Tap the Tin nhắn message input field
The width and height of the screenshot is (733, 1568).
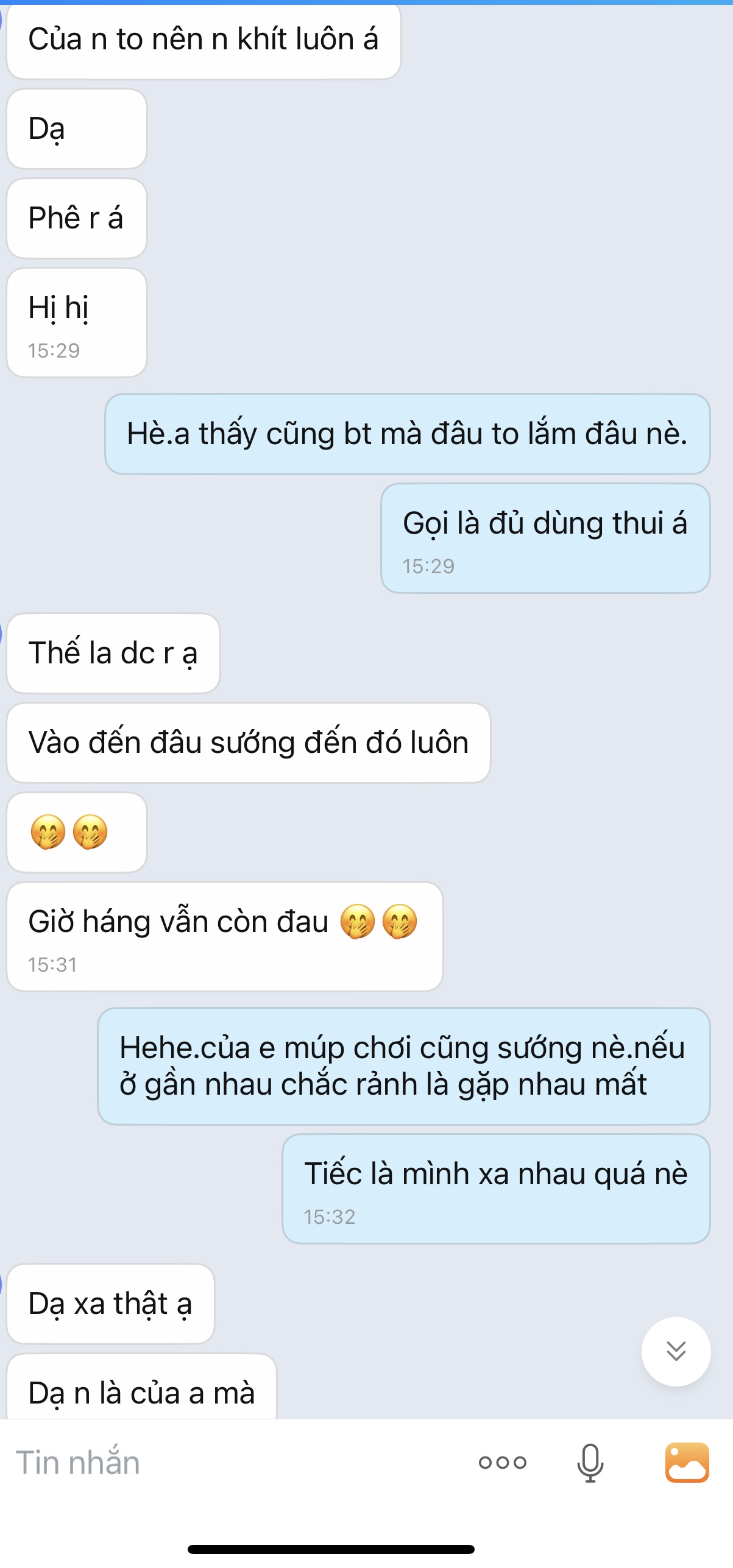232,1463
